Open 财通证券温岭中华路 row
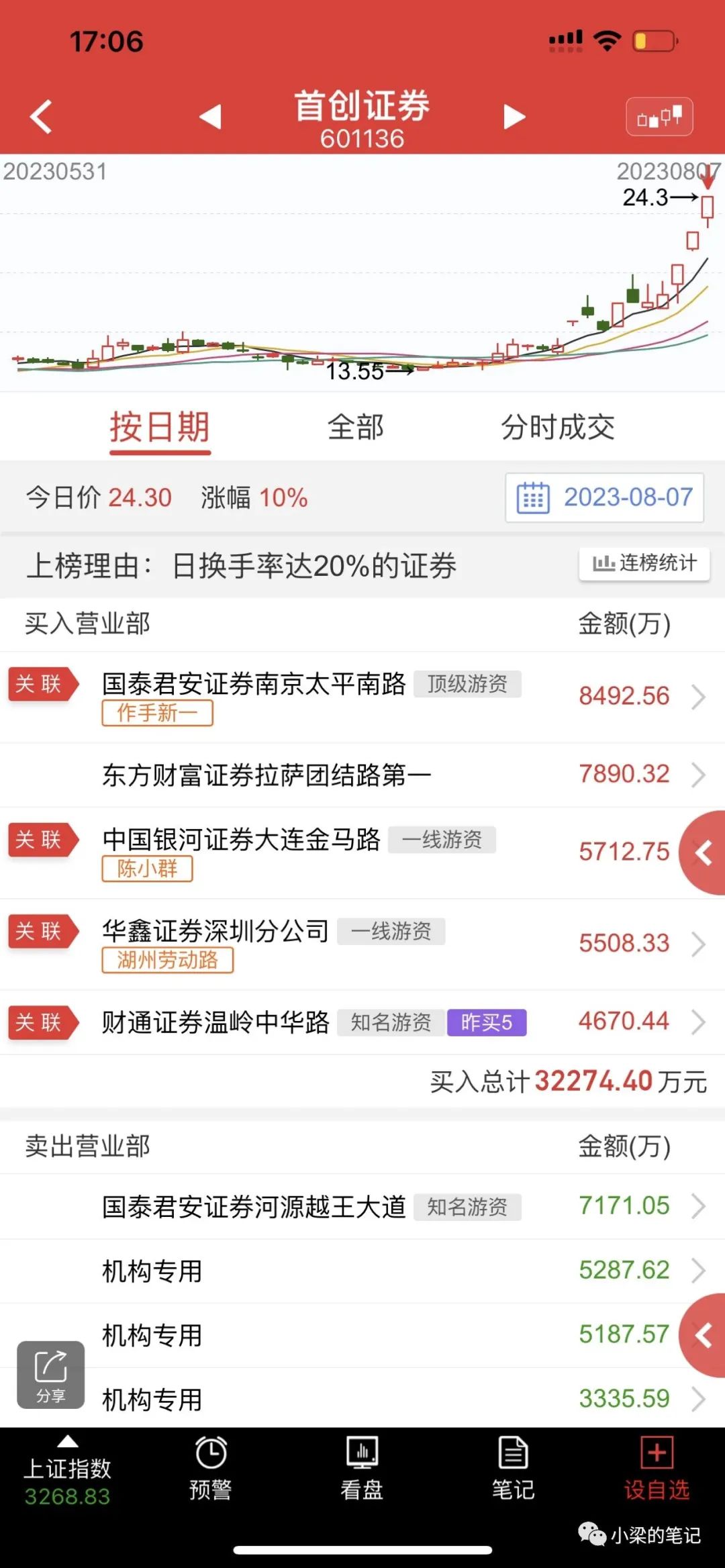725x1568 pixels. point(362,1022)
